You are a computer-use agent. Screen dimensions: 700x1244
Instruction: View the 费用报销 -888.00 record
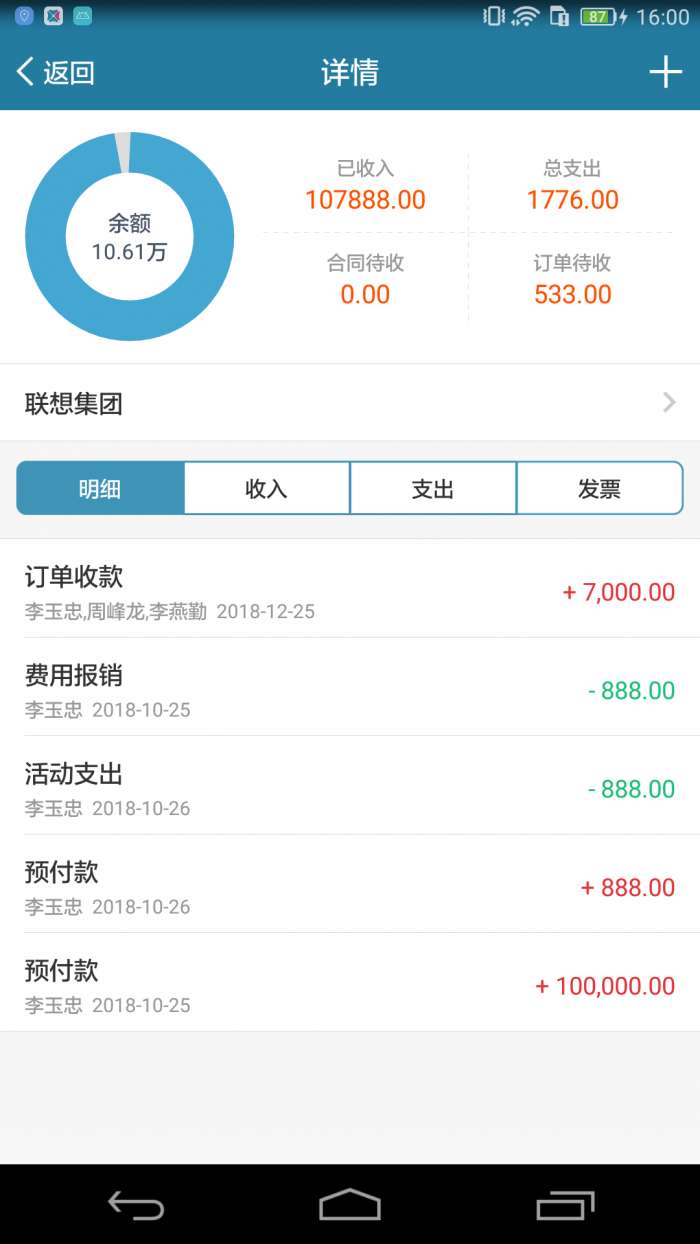[x=350, y=690]
